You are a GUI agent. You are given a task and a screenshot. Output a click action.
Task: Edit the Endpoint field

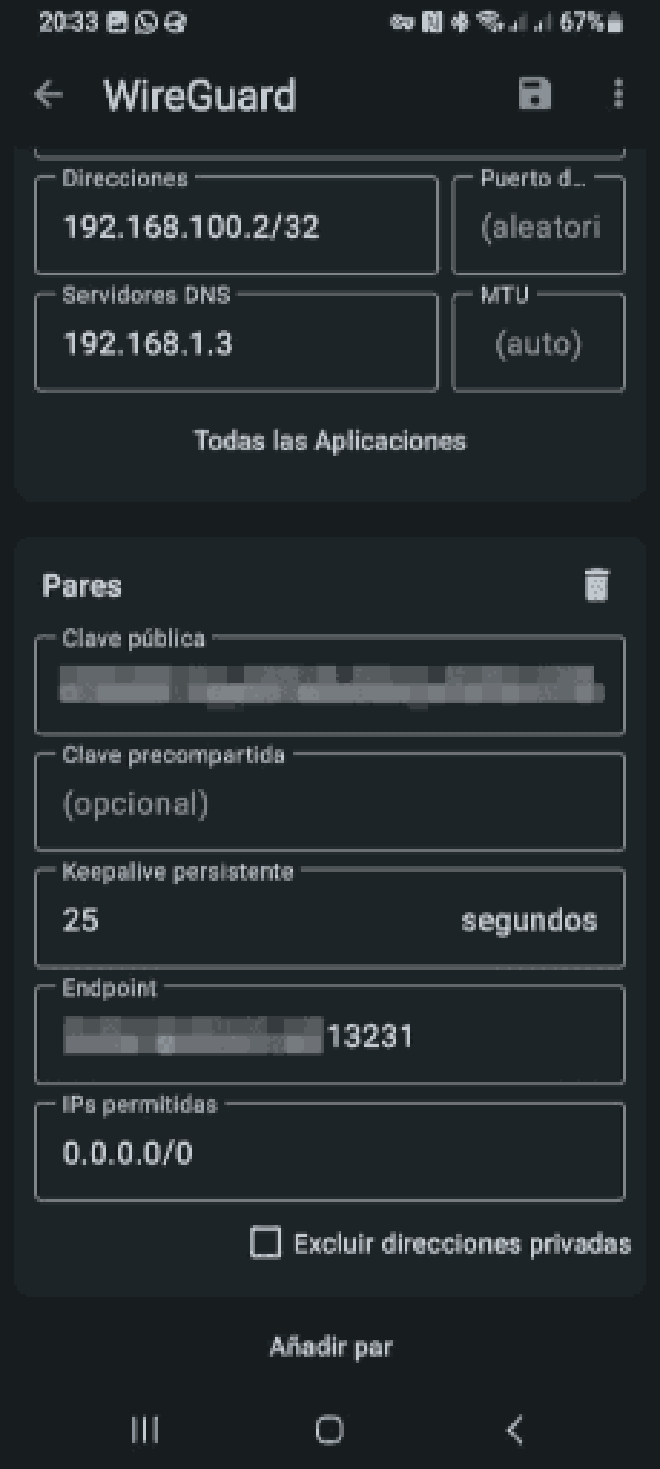point(330,1035)
